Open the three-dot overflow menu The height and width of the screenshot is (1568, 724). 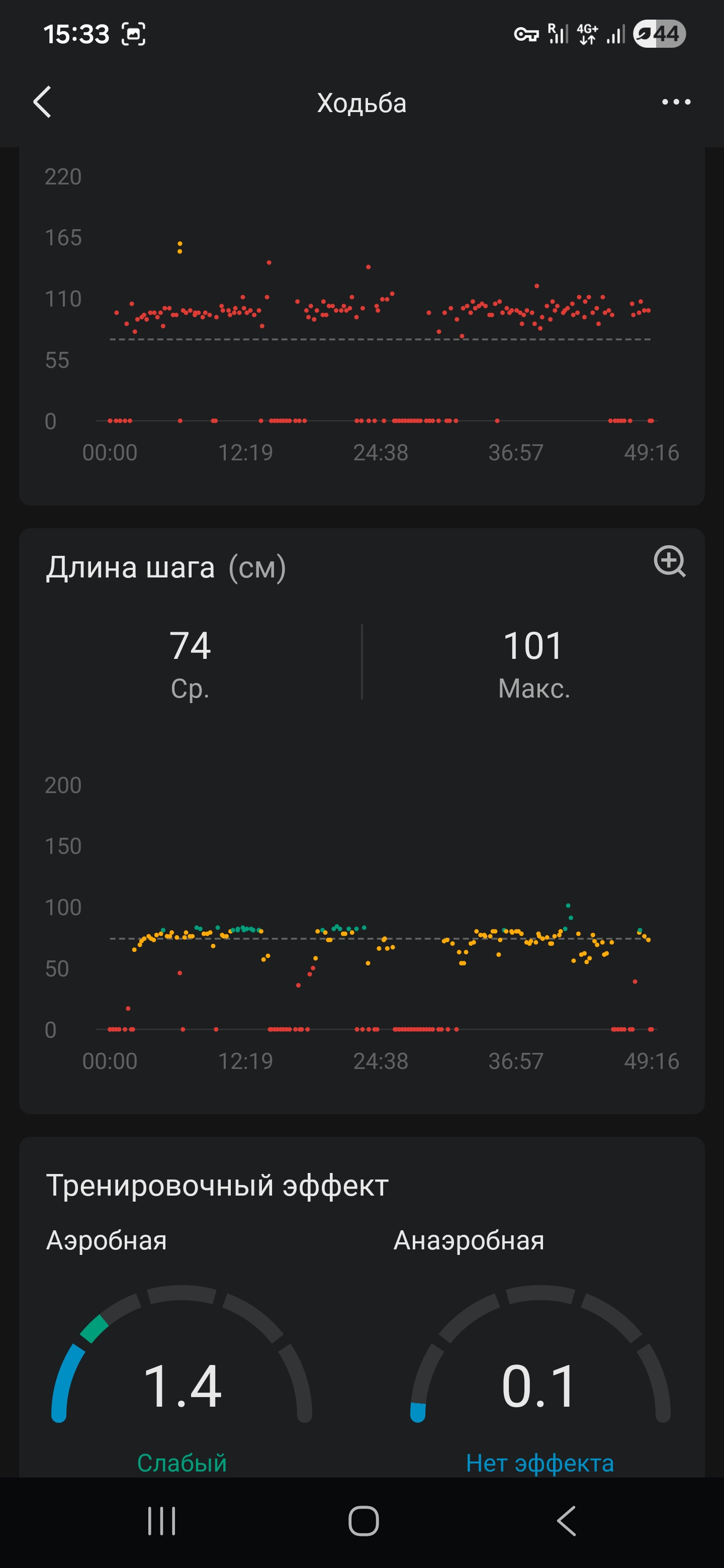pyautogui.click(x=676, y=102)
